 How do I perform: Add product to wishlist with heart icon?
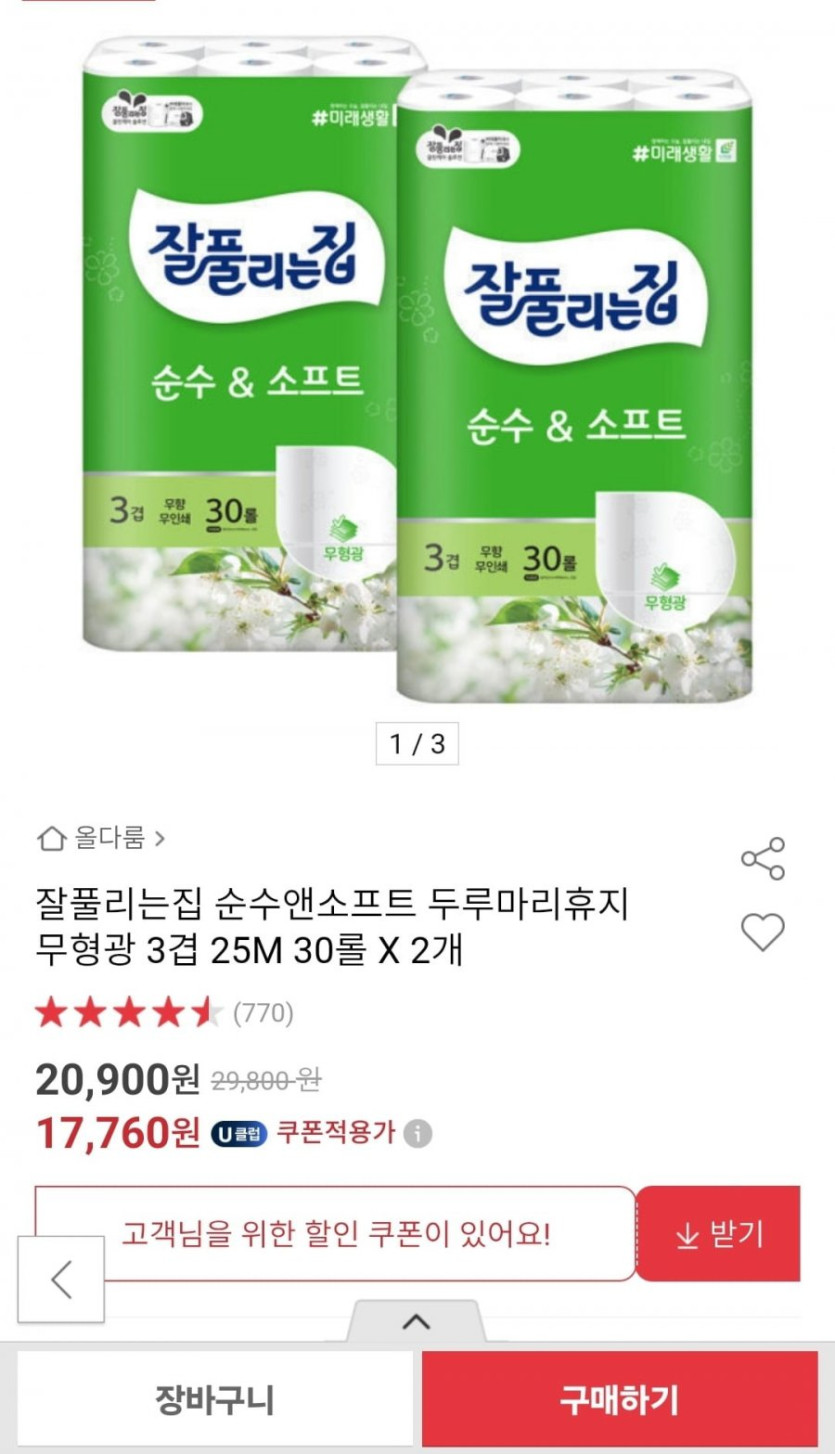[762, 932]
